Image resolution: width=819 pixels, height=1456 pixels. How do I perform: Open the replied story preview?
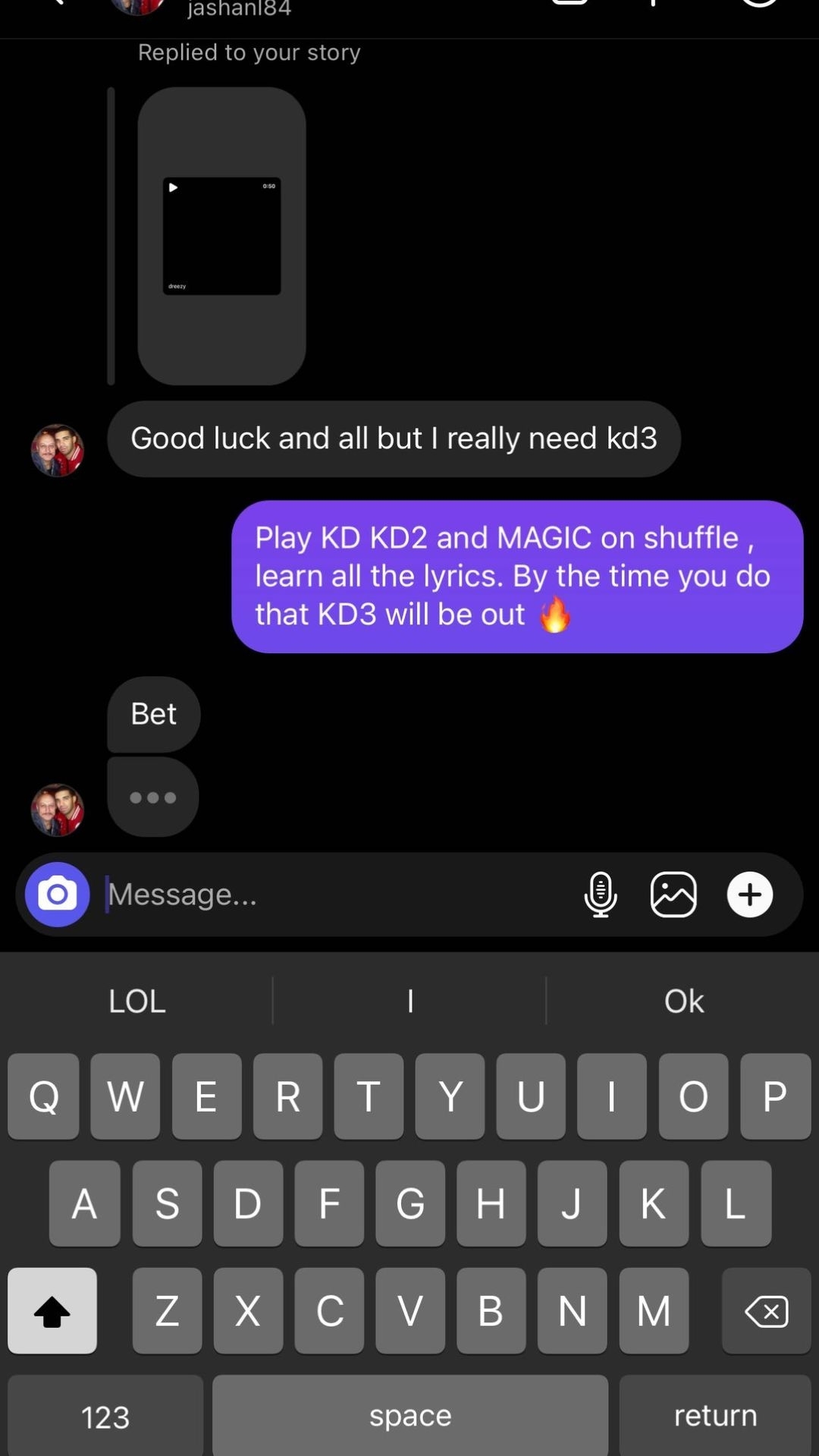221,236
